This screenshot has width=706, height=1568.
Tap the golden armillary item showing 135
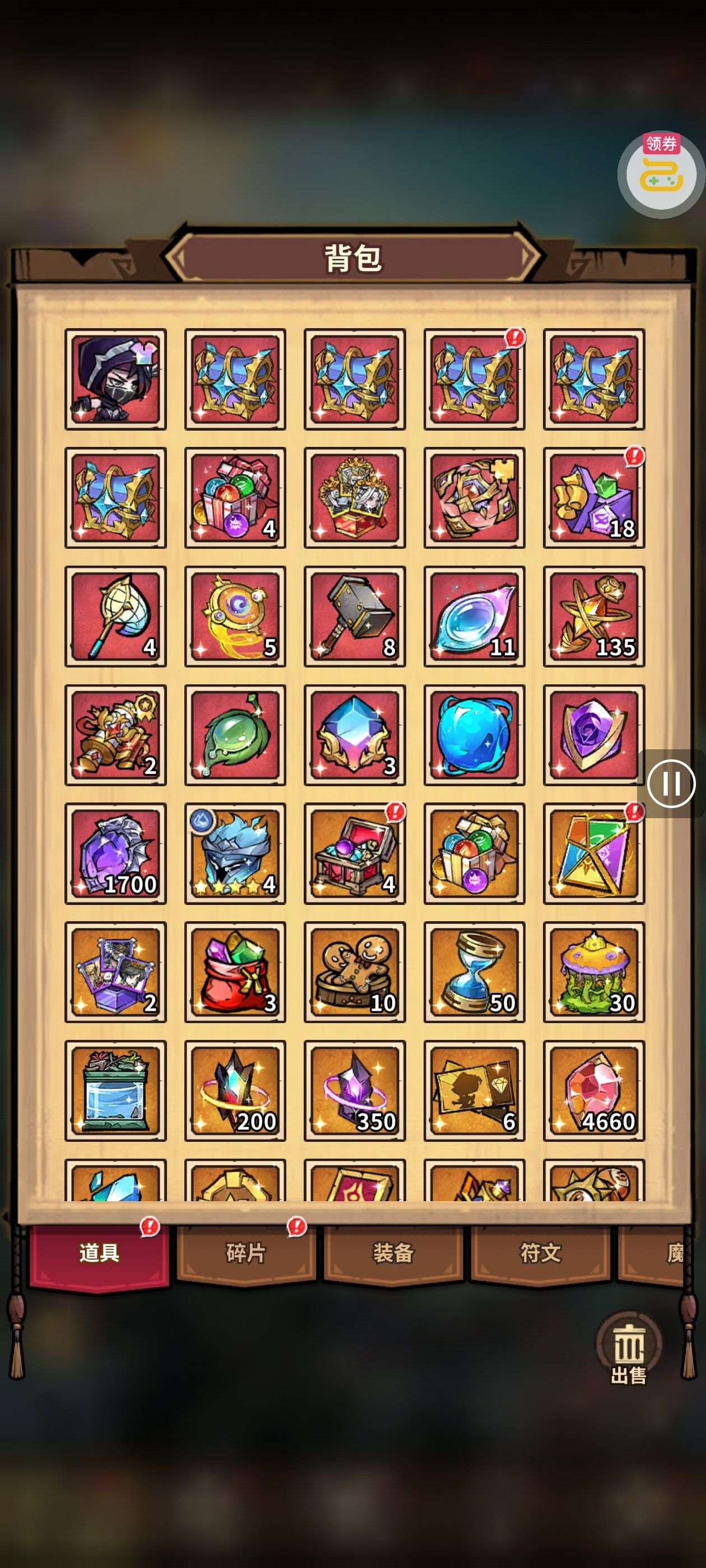593,616
